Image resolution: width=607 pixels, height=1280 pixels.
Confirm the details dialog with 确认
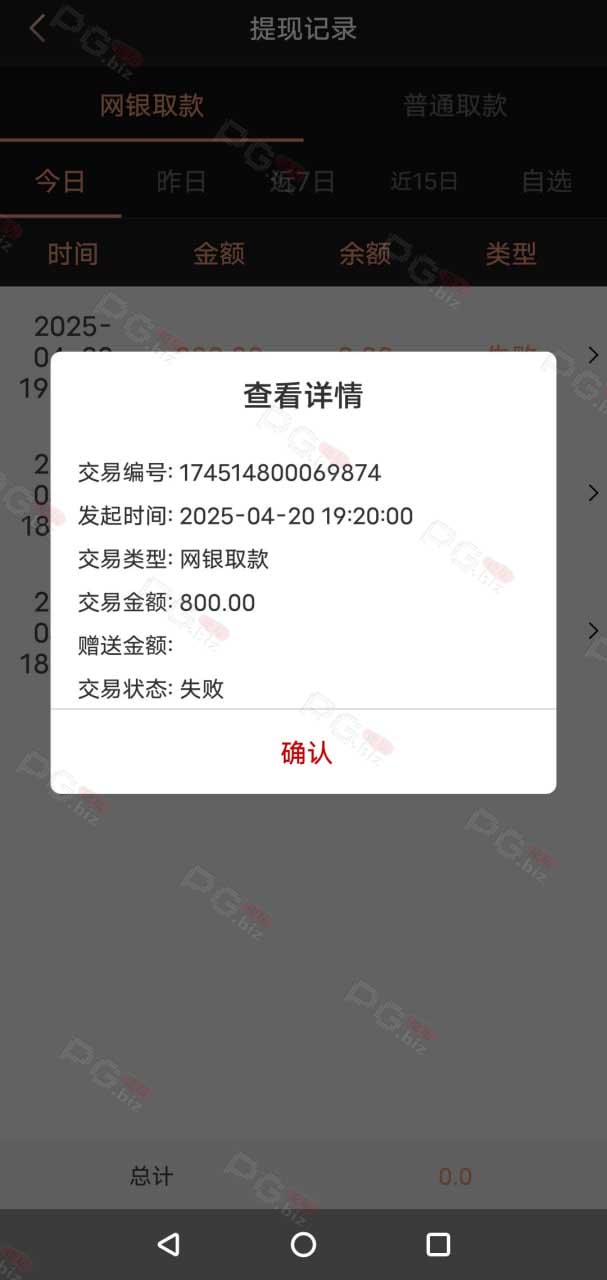(x=304, y=752)
